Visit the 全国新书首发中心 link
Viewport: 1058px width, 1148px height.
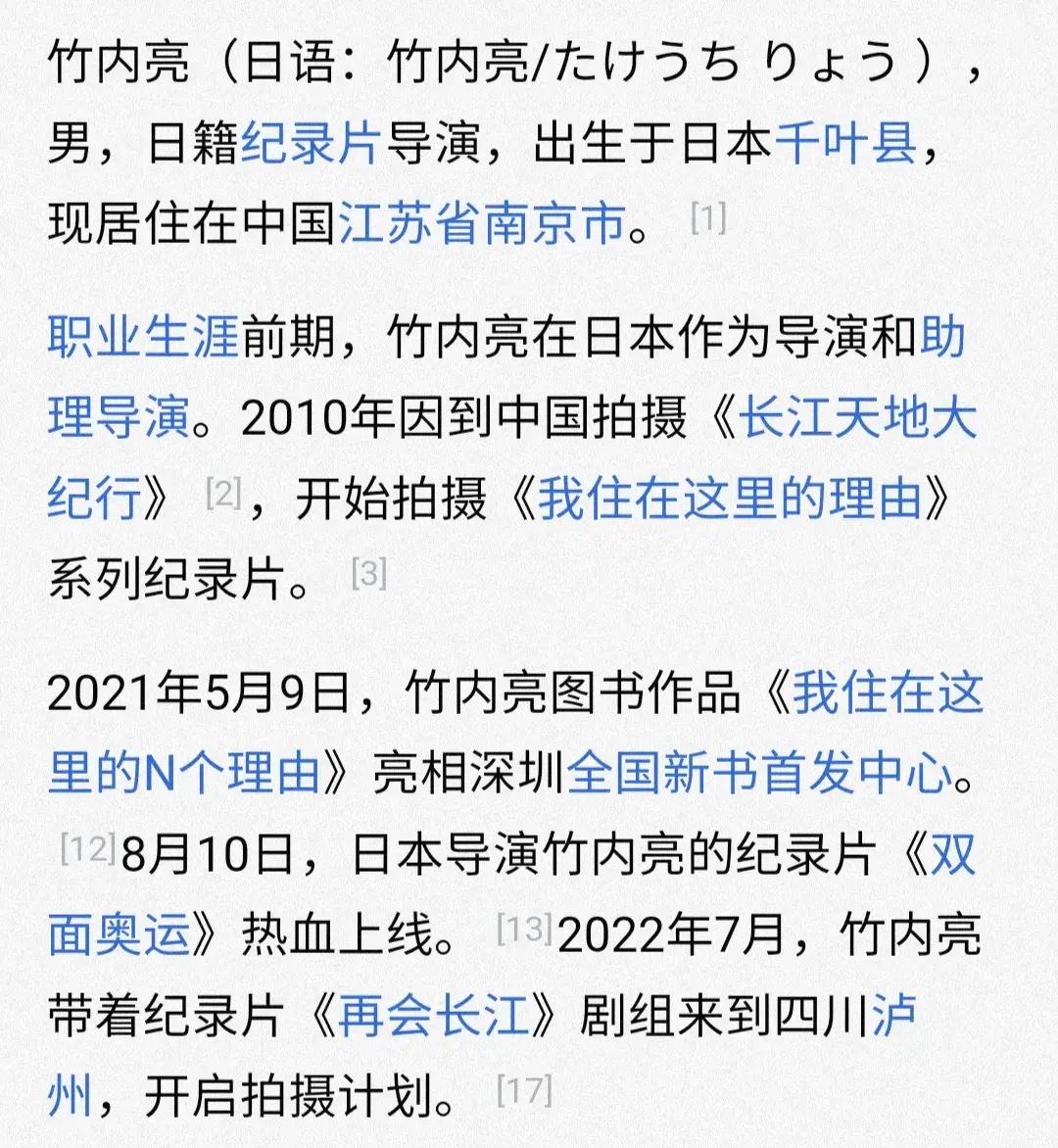click(x=759, y=773)
